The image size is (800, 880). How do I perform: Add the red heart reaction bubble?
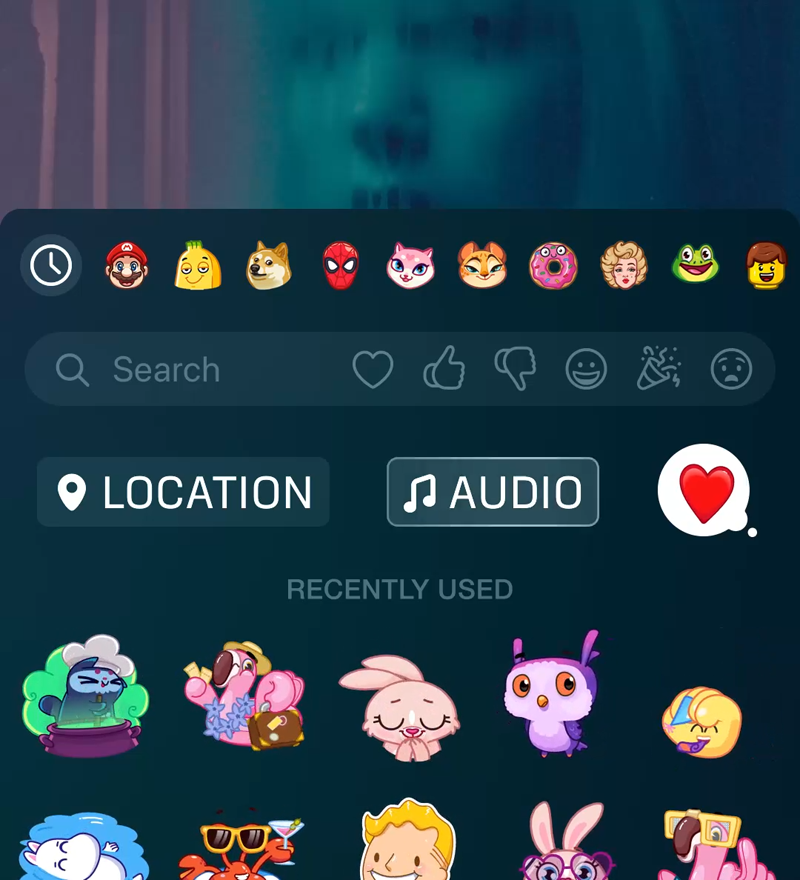706,491
